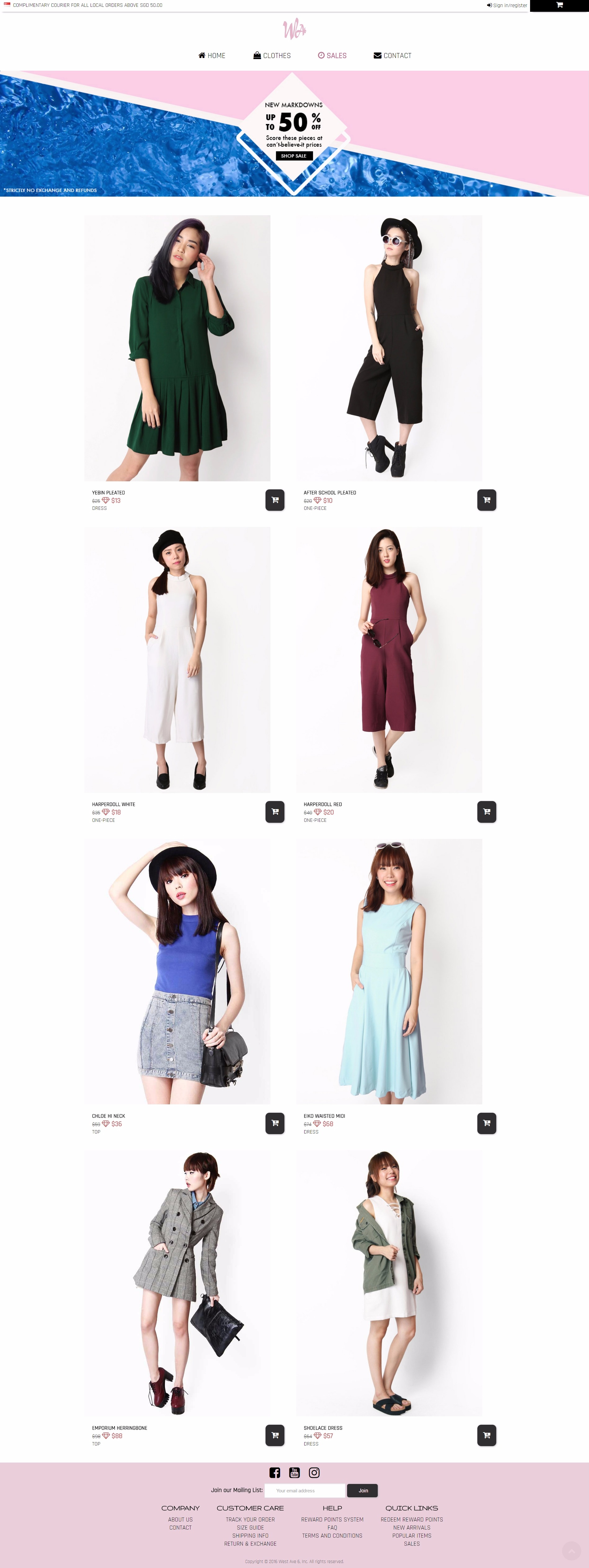Add Harperdoll Red to cart
This screenshot has width=589, height=1568.
[x=486, y=811]
